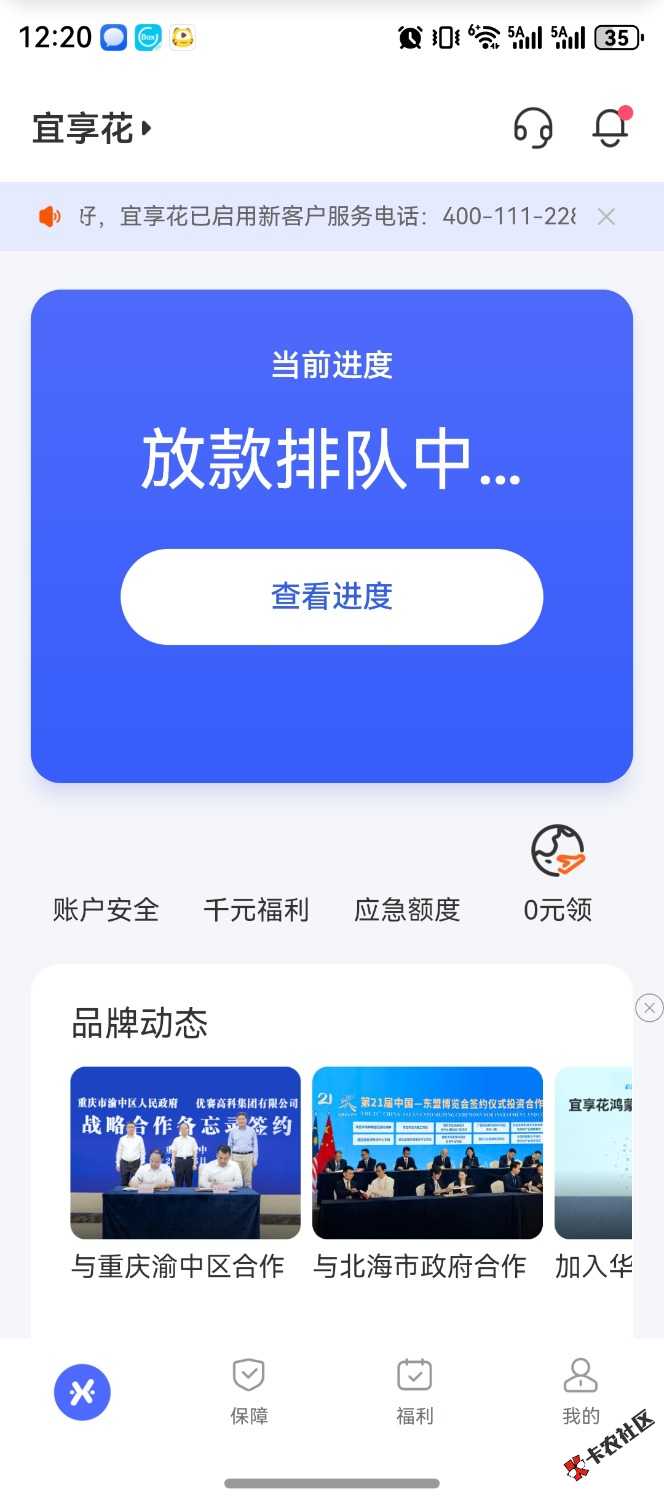The height and width of the screenshot is (1500, 664).
Task: Expand the 宜享花 title dropdown
Action: (92, 129)
